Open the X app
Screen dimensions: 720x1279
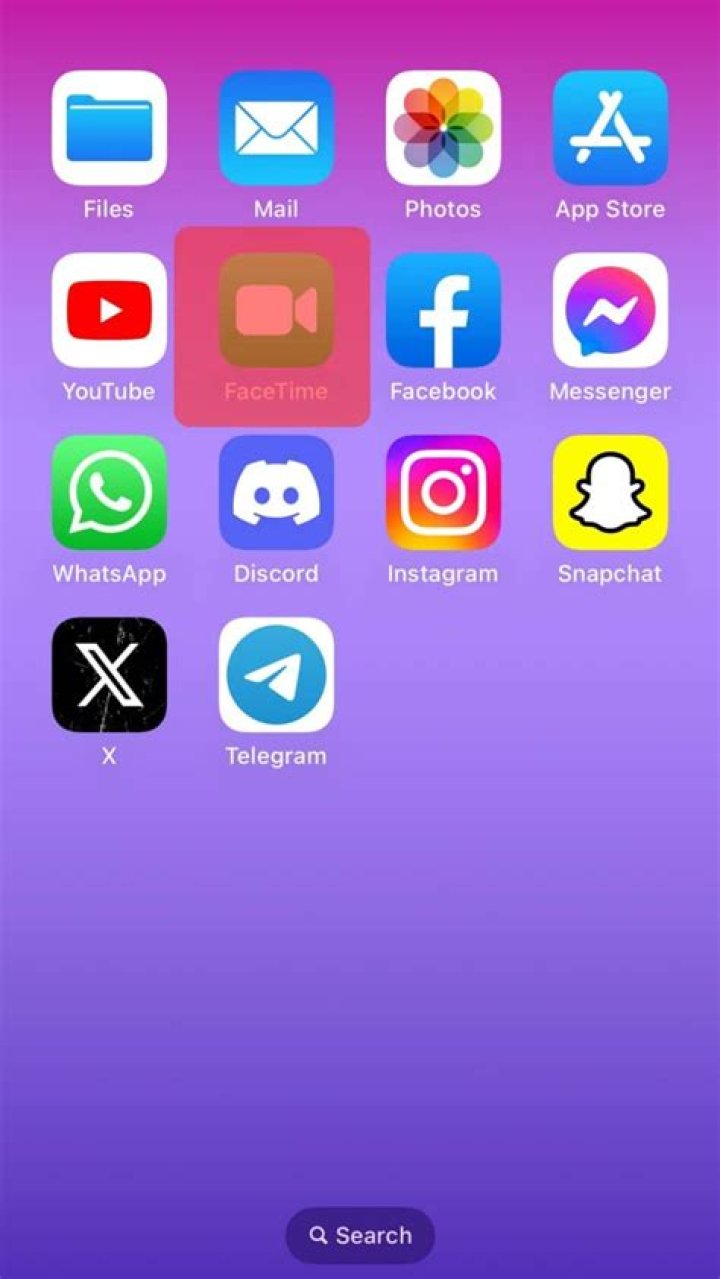pyautogui.click(x=109, y=674)
